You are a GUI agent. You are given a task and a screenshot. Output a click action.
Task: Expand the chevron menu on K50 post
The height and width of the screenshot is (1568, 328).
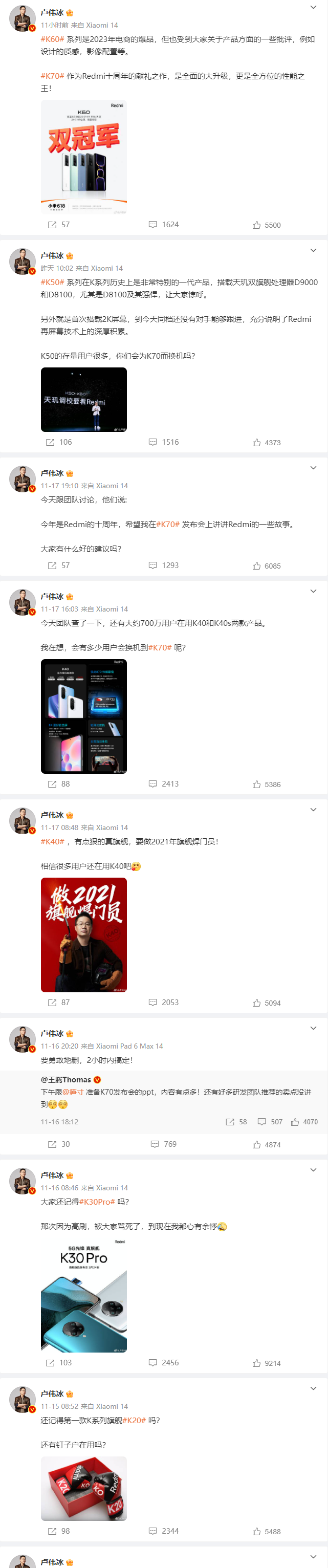coord(313,251)
